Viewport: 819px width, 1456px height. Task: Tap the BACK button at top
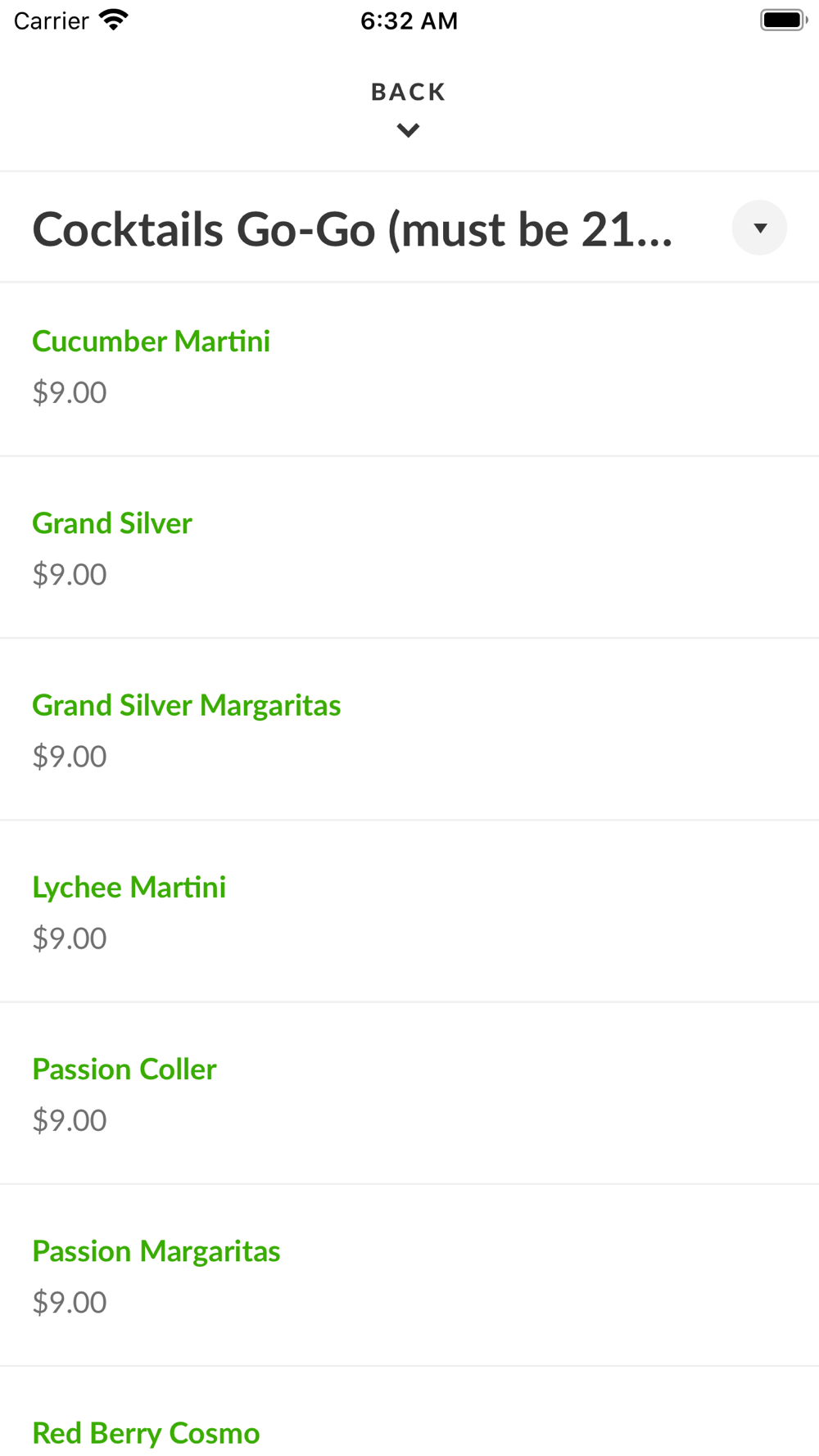409,109
